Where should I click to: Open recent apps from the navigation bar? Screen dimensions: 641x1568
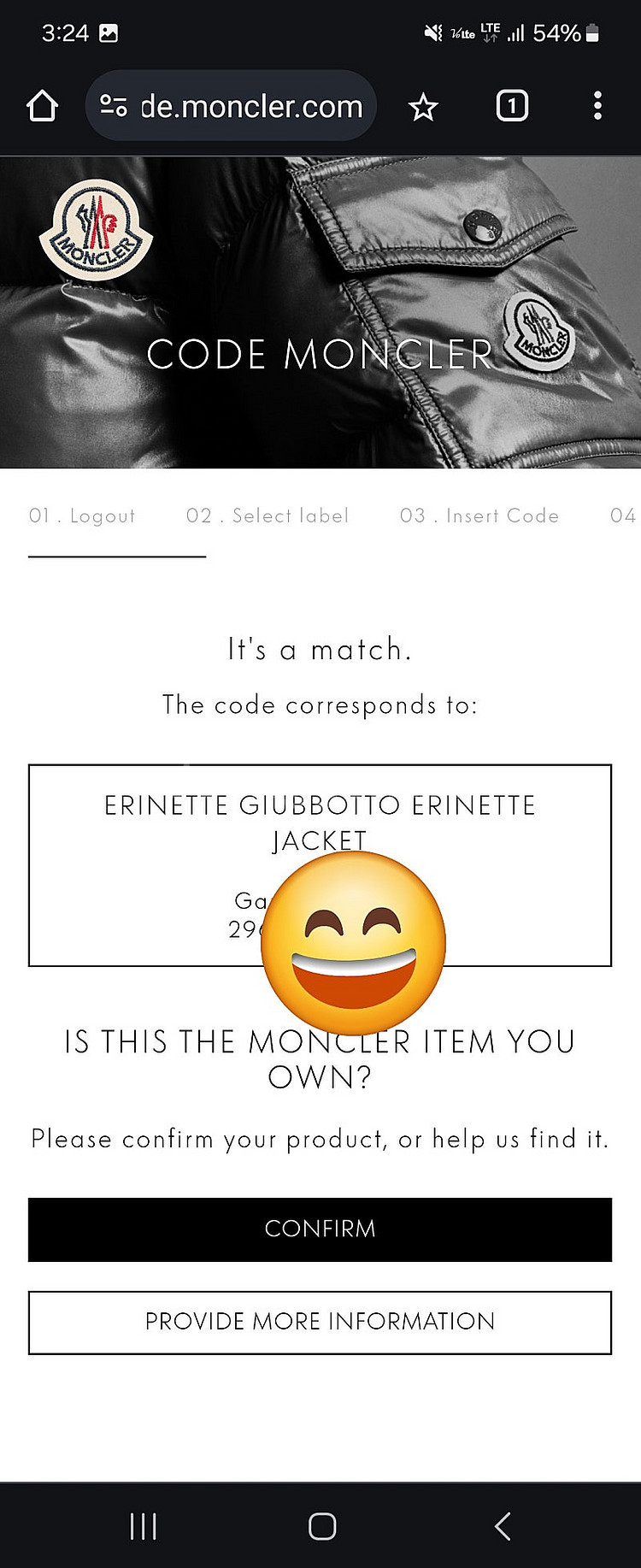click(x=143, y=1526)
